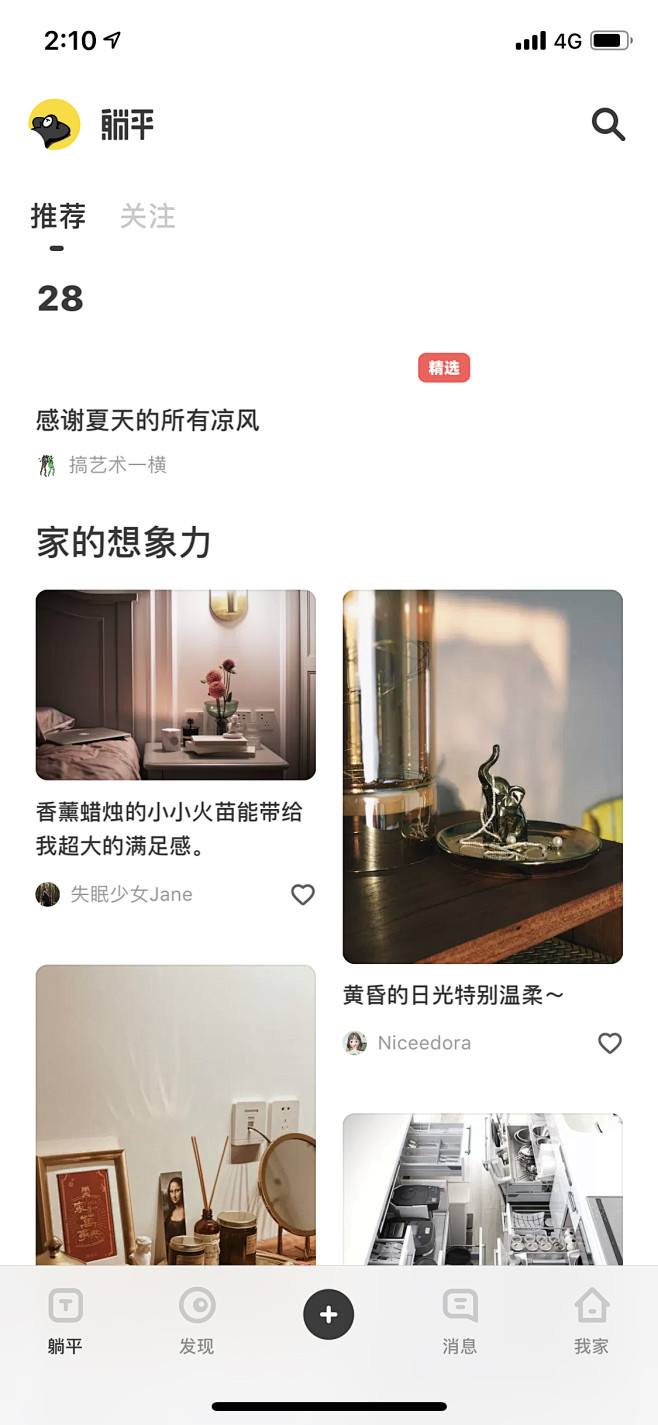Open Niceedora's profile
Viewport: 658px width, 1425px height.
423,1043
